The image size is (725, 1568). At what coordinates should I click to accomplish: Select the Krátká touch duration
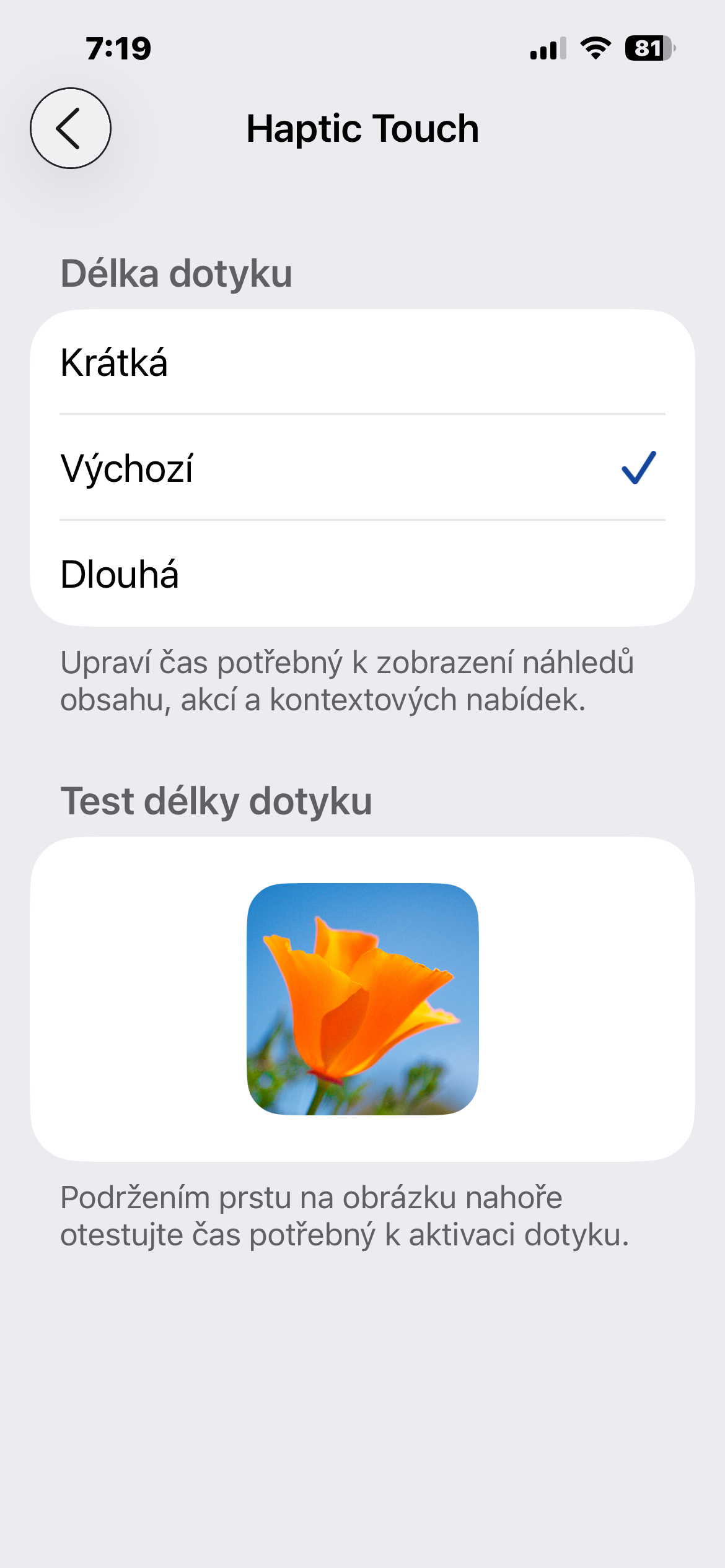click(362, 362)
